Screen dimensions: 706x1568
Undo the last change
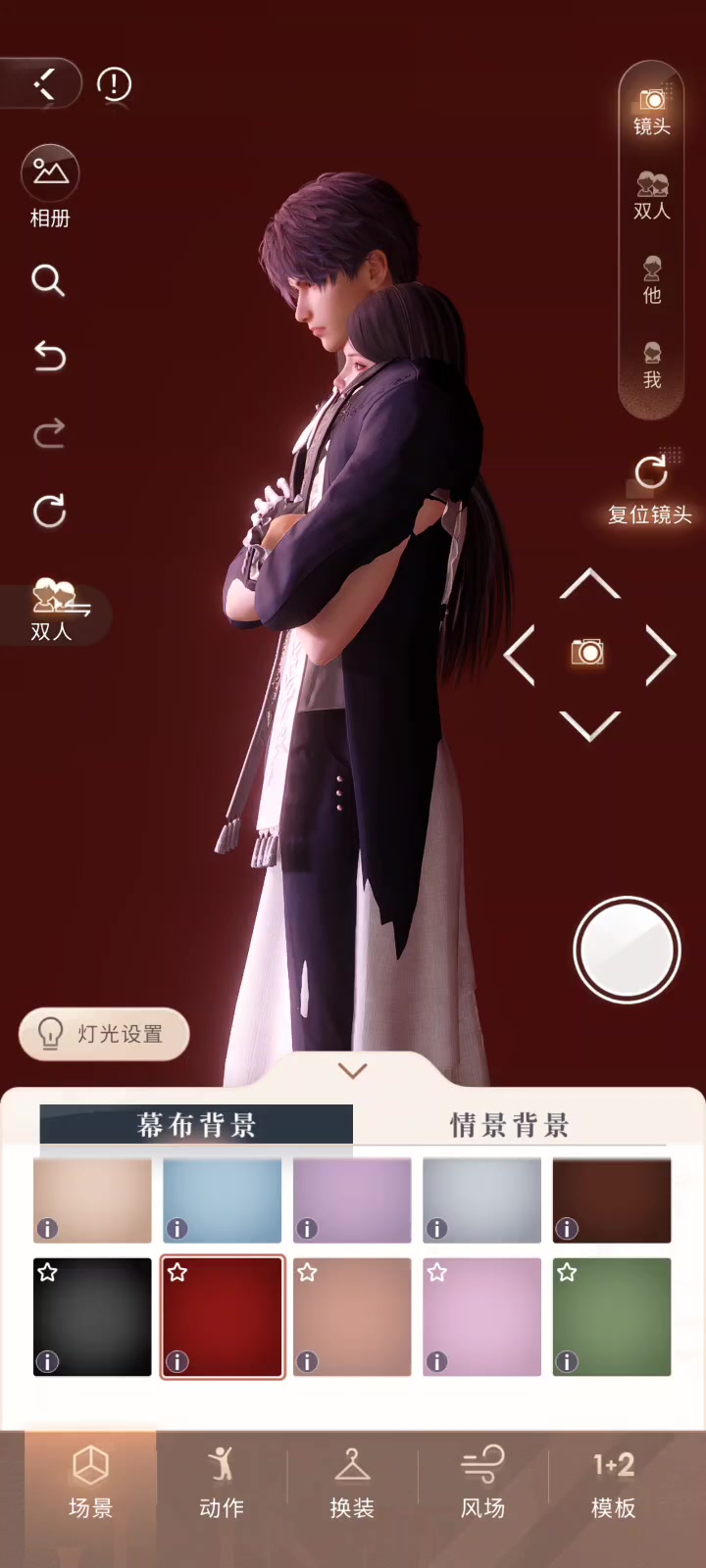click(x=49, y=356)
